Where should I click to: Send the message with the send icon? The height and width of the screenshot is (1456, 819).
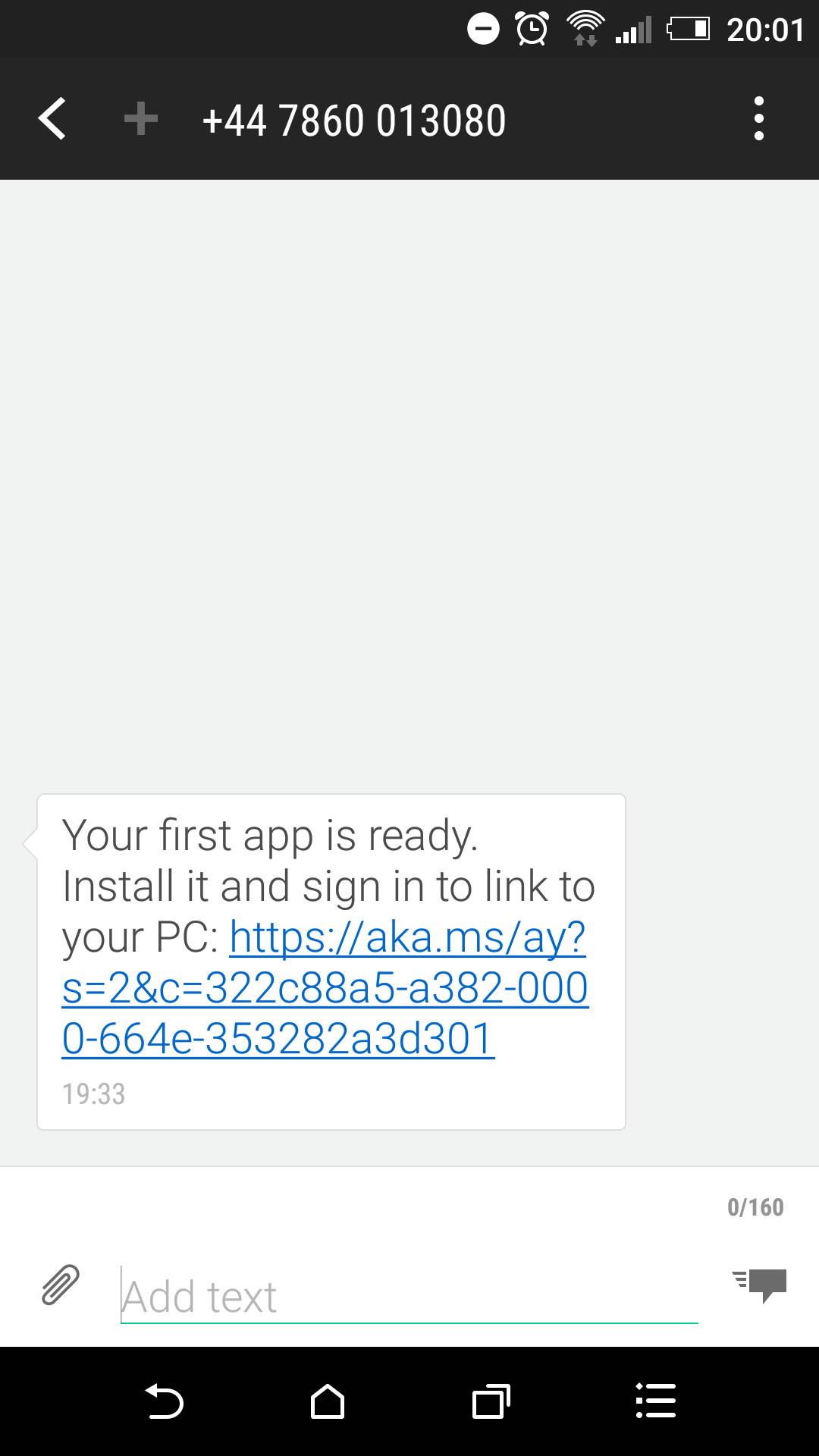[760, 1285]
